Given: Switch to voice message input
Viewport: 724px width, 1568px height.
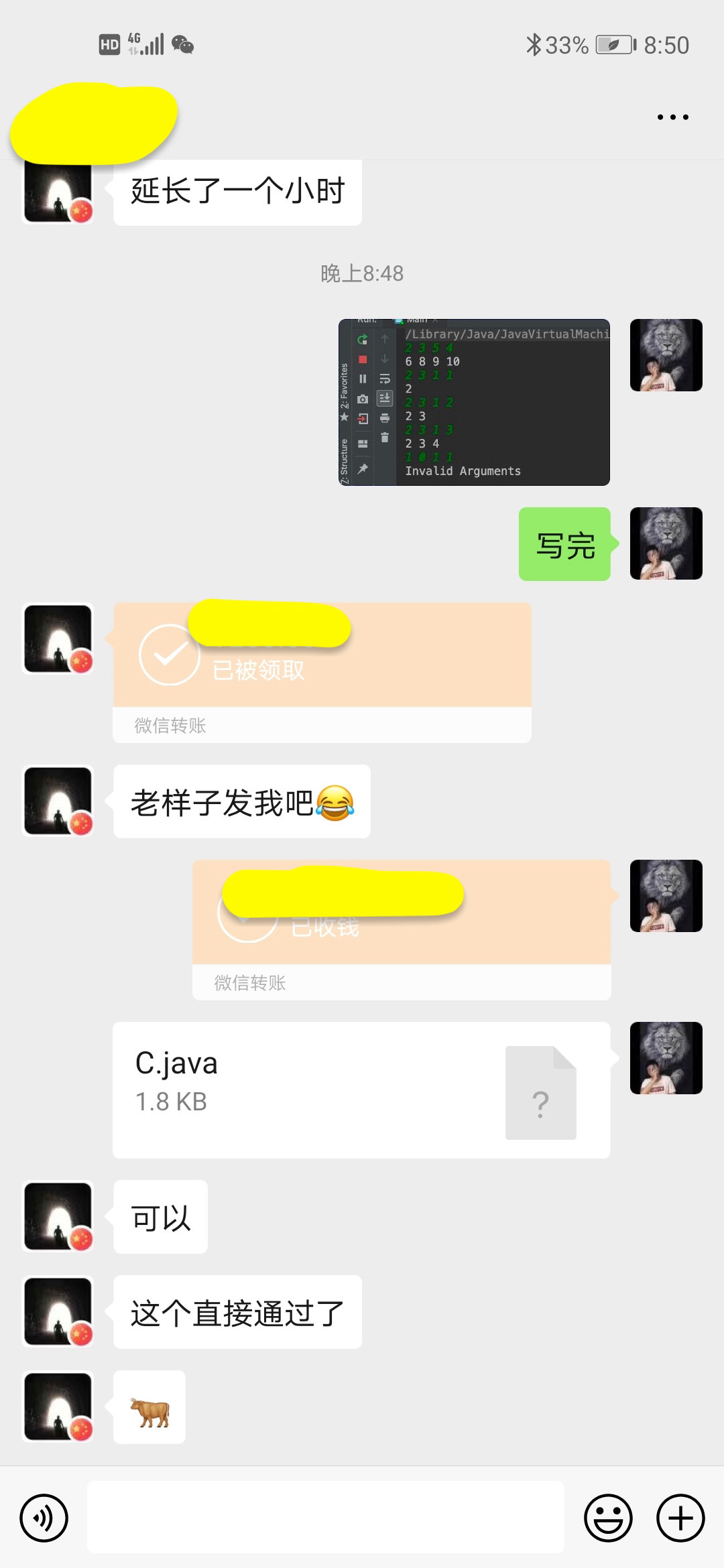Looking at the screenshot, I should (x=44, y=1518).
